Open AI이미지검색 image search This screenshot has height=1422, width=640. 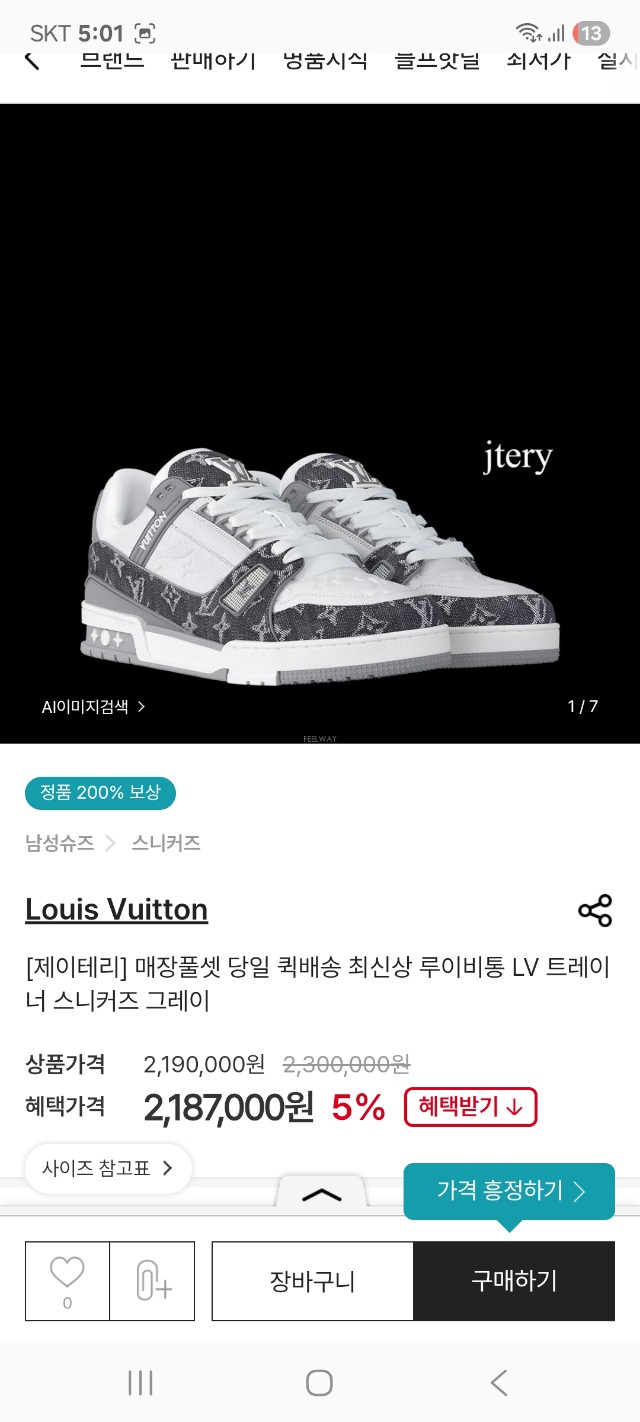tap(94, 706)
